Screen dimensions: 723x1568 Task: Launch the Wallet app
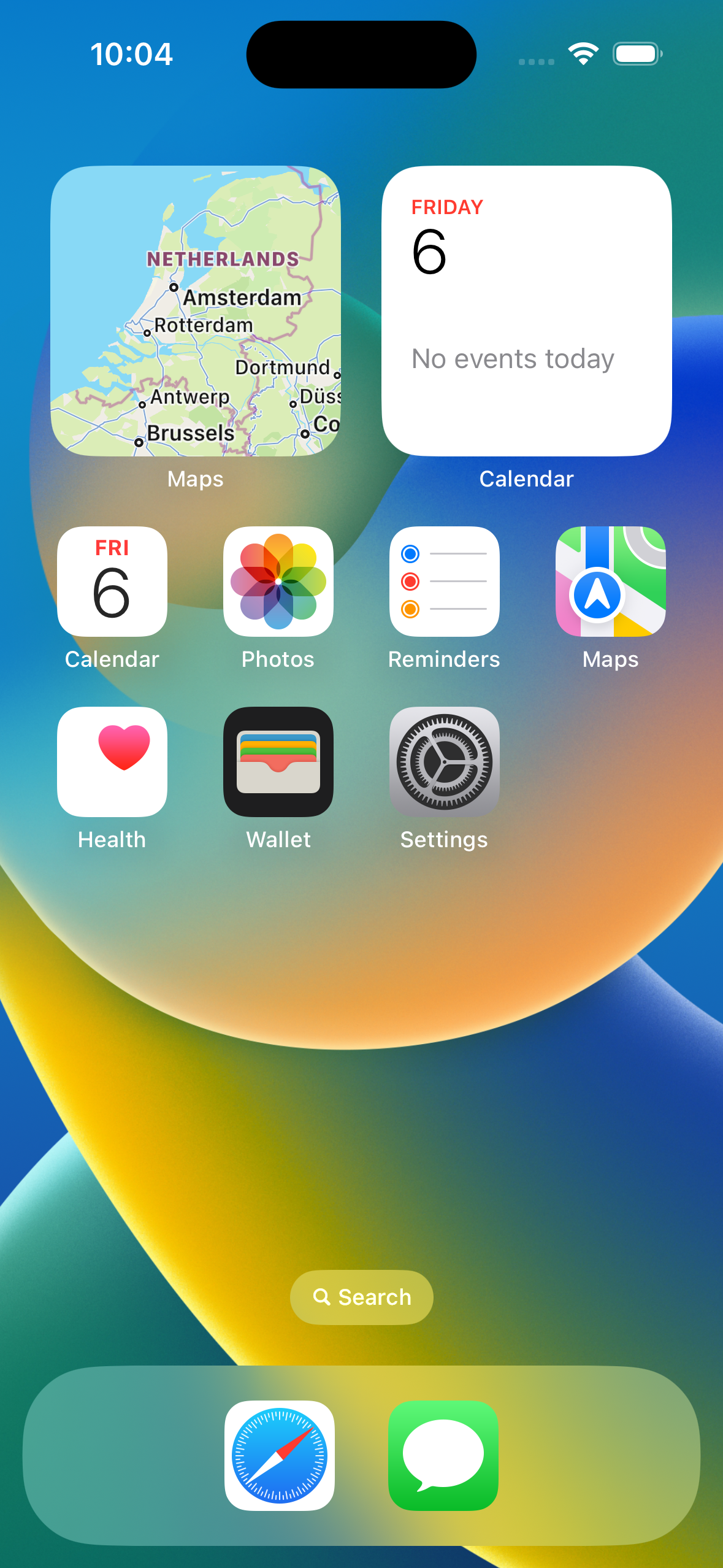click(278, 762)
